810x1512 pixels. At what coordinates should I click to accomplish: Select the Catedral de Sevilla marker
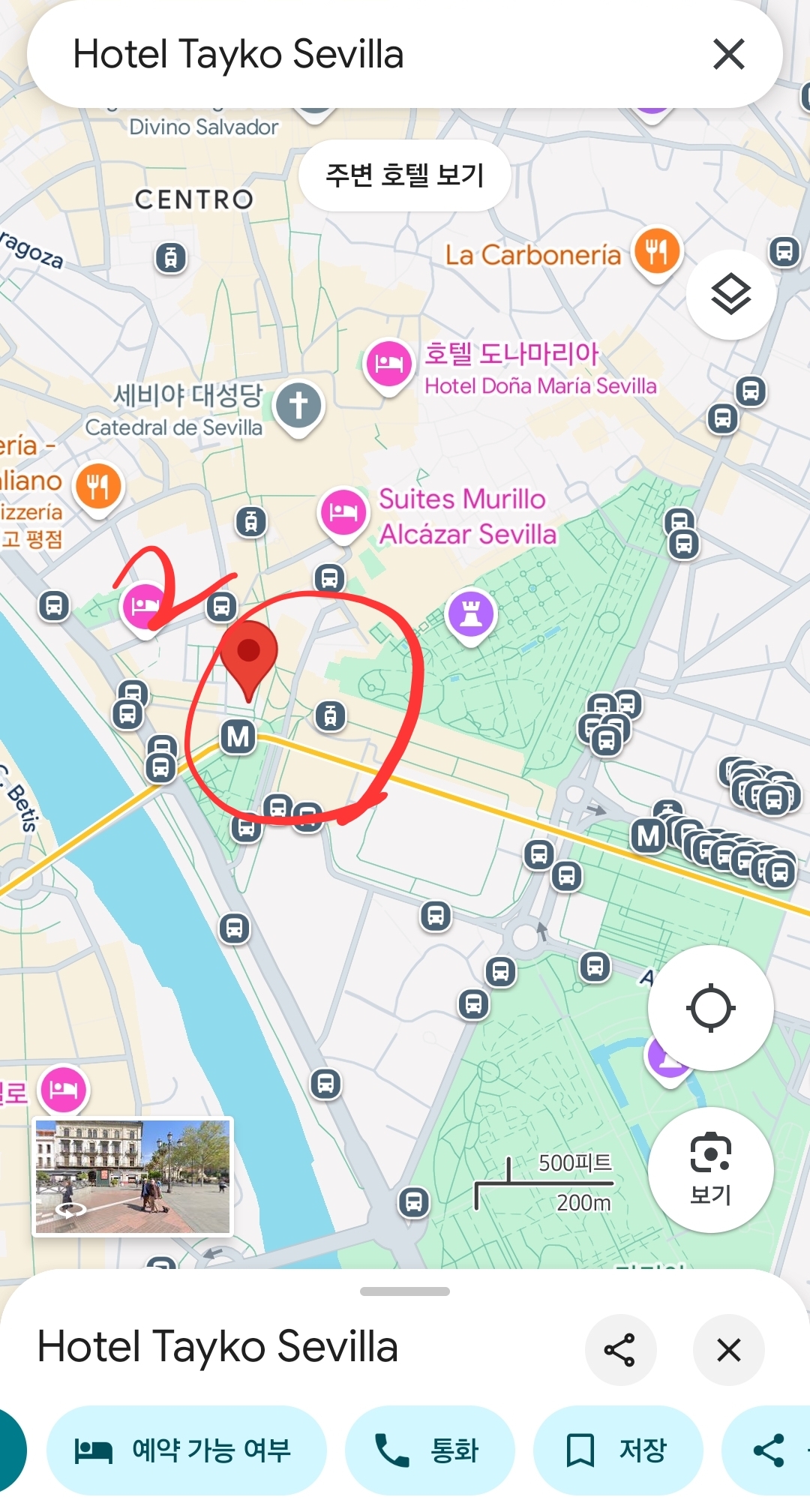(298, 407)
